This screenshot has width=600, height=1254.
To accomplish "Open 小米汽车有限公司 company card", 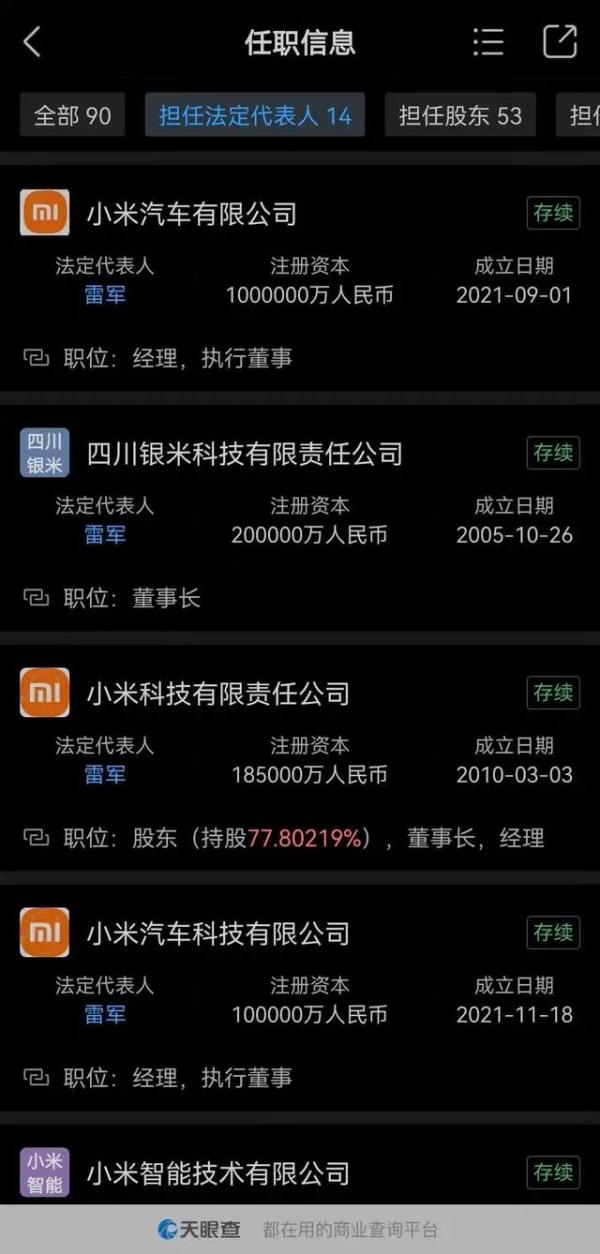I will [191, 214].
